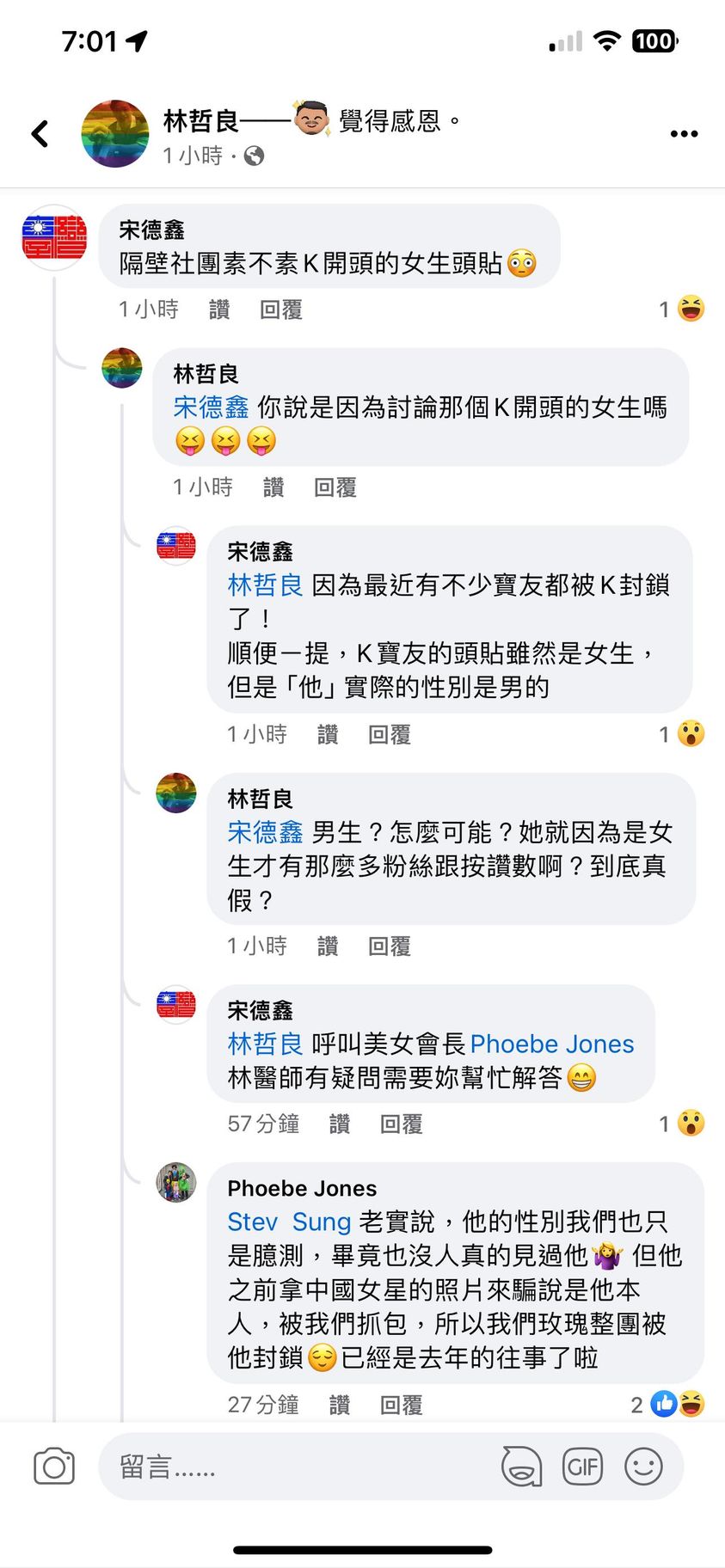Screen dimensions: 725x1568
Task: Reply to Phoebe Jones's comment
Action: pyautogui.click(x=401, y=1405)
